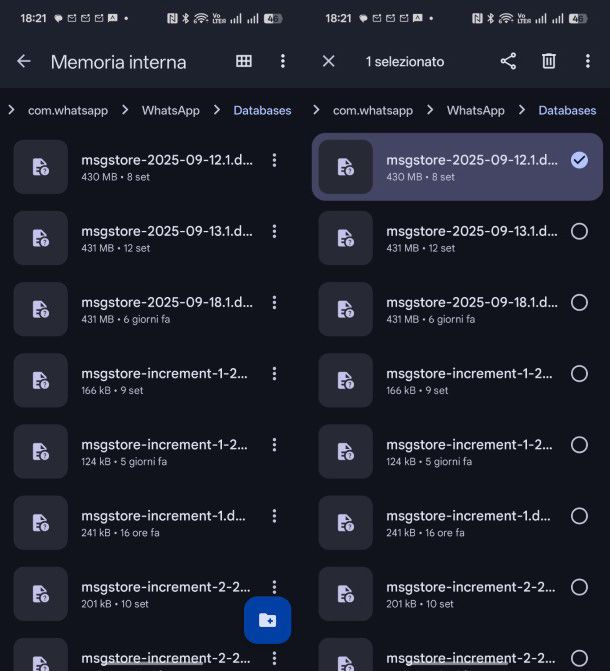This screenshot has height=671, width=610.
Task: Go back from Memoria interna
Action: 24,62
